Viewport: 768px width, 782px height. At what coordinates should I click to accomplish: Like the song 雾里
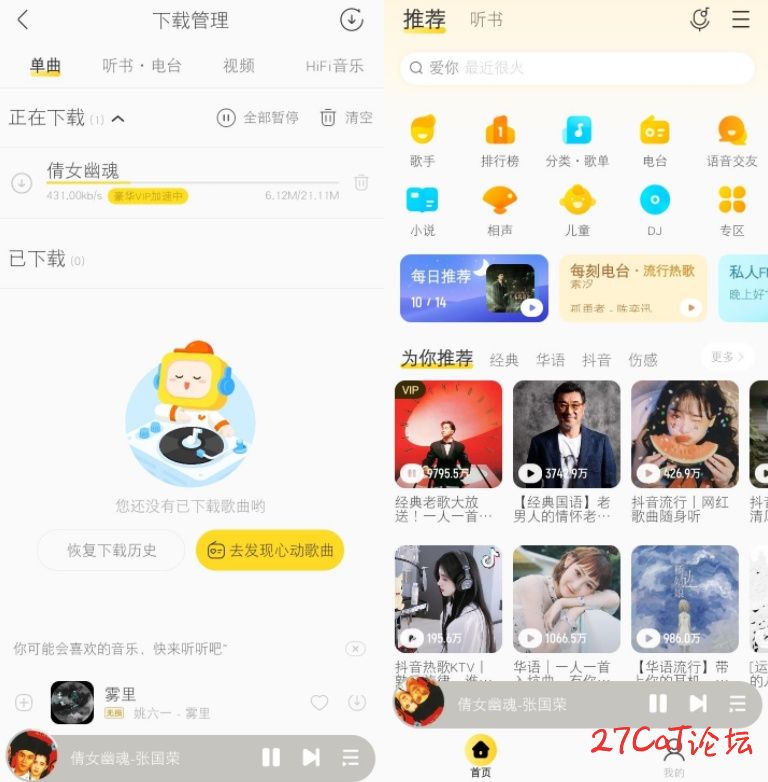[319, 703]
